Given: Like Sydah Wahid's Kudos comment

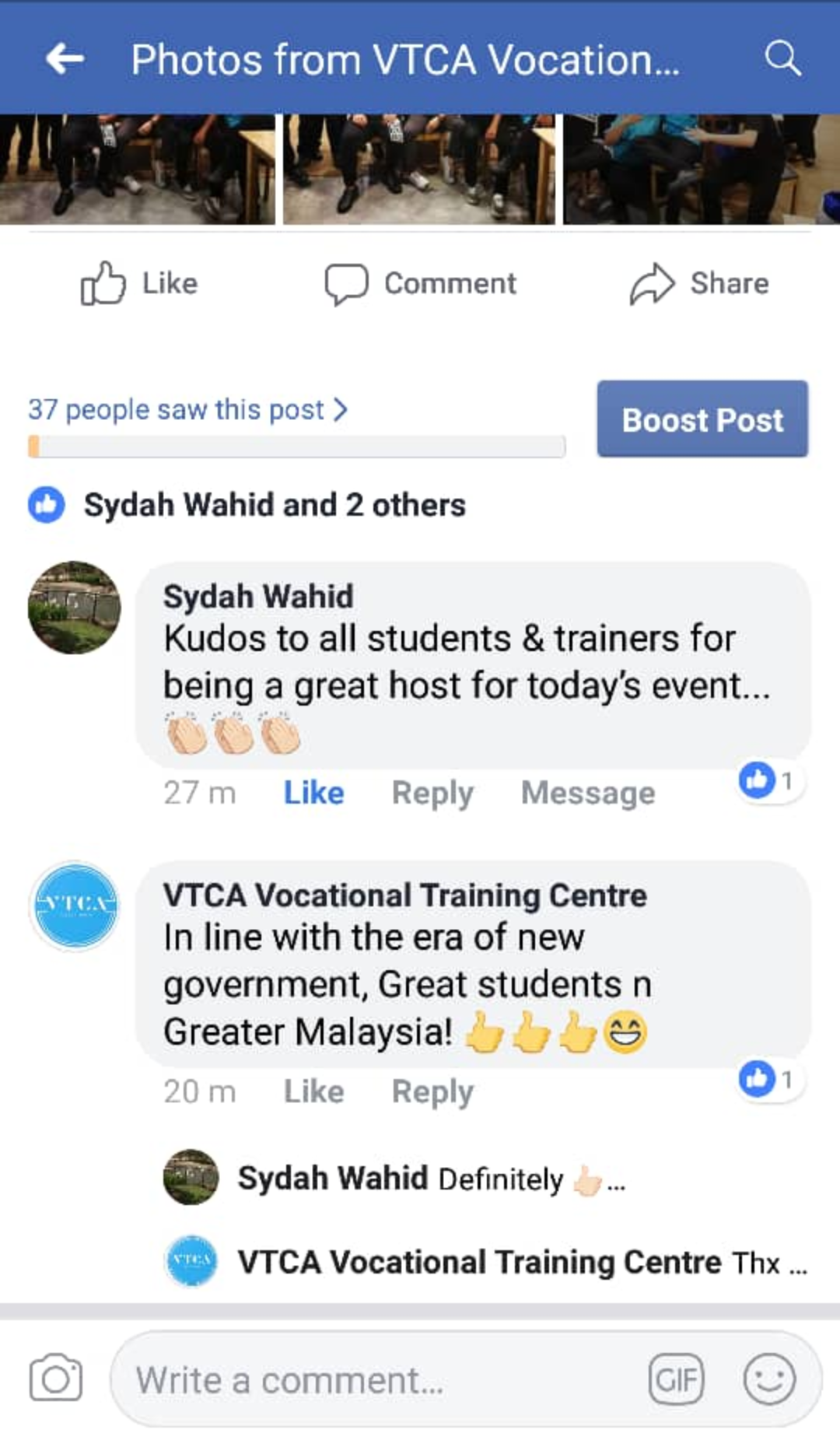Looking at the screenshot, I should tap(313, 793).
